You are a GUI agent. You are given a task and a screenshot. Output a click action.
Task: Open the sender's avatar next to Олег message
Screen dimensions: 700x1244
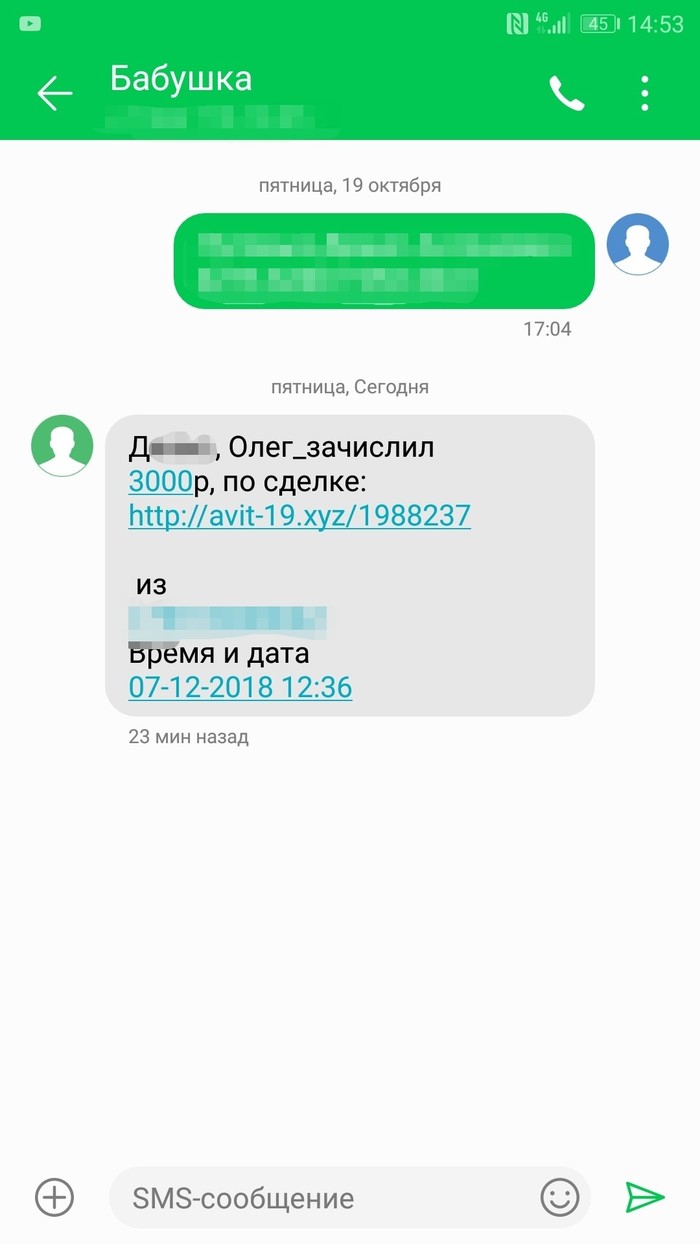point(62,445)
